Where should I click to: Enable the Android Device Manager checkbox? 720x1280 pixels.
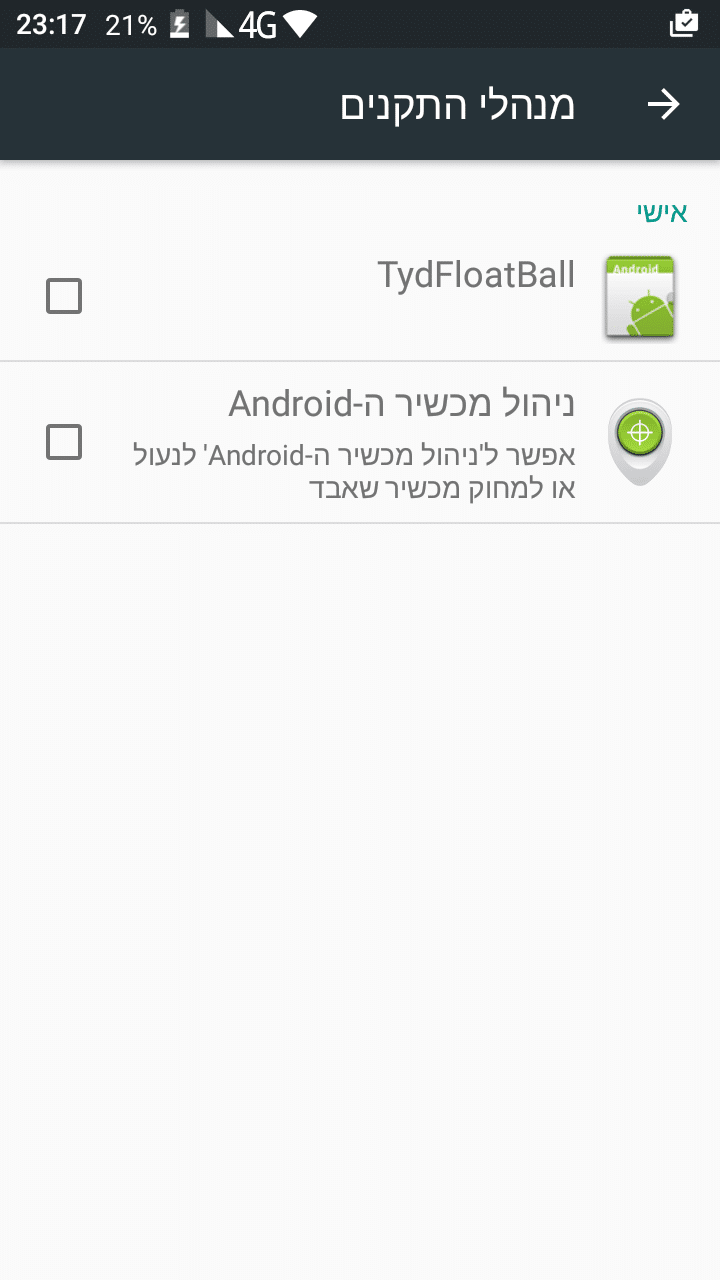click(x=64, y=442)
